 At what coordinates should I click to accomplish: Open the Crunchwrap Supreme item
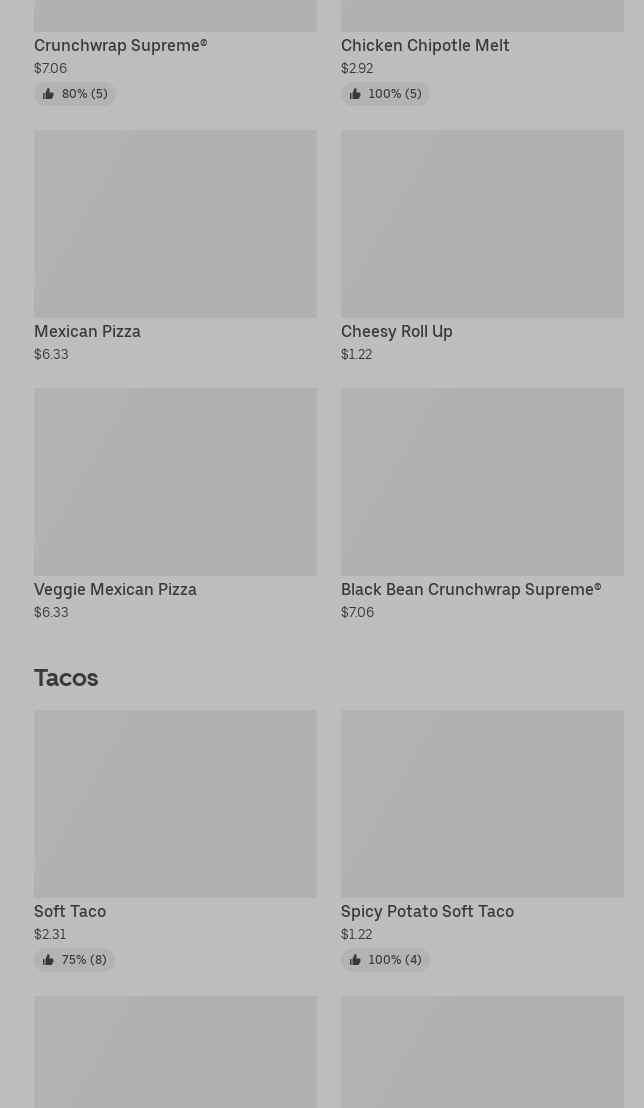[x=175, y=53]
